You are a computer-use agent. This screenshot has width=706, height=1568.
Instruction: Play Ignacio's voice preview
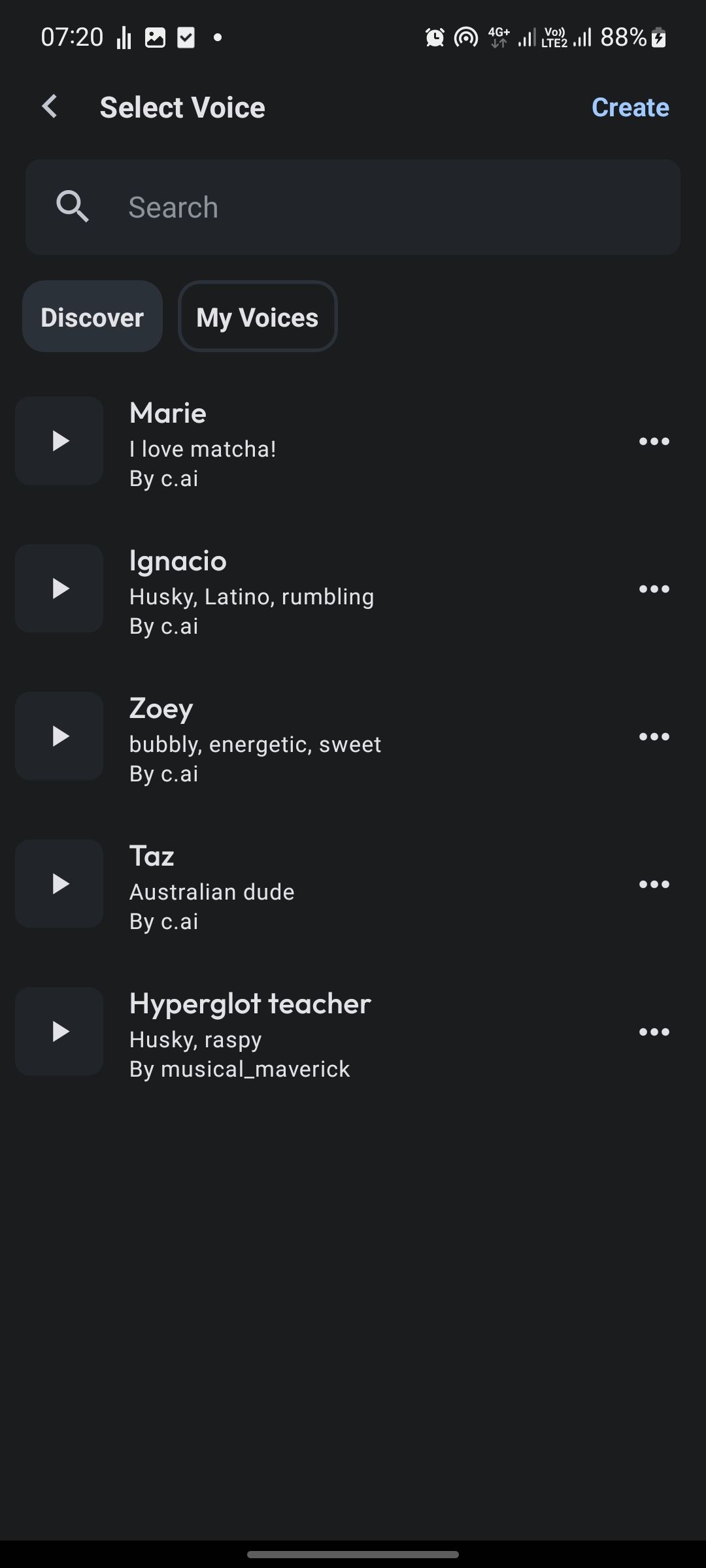(59, 589)
